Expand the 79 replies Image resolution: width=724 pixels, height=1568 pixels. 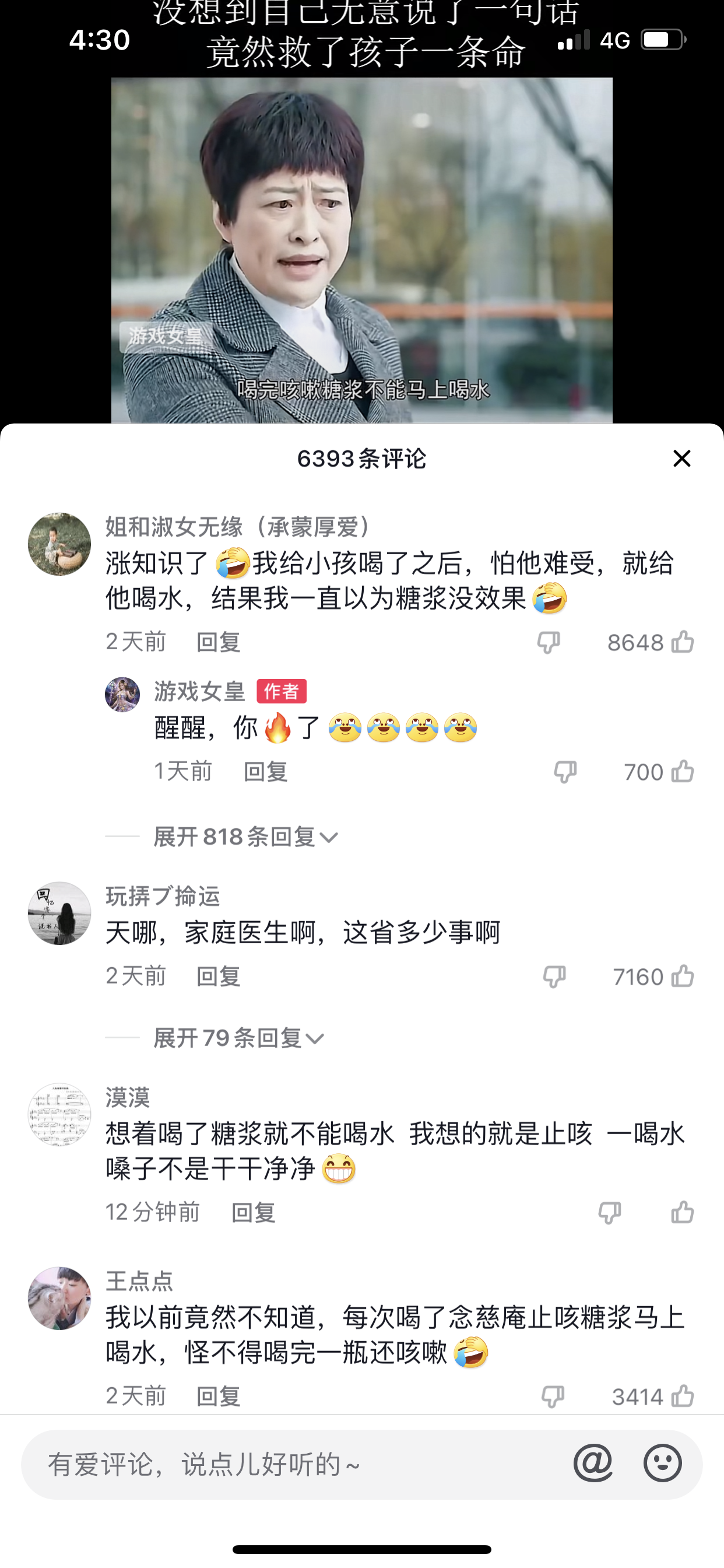[238, 1038]
